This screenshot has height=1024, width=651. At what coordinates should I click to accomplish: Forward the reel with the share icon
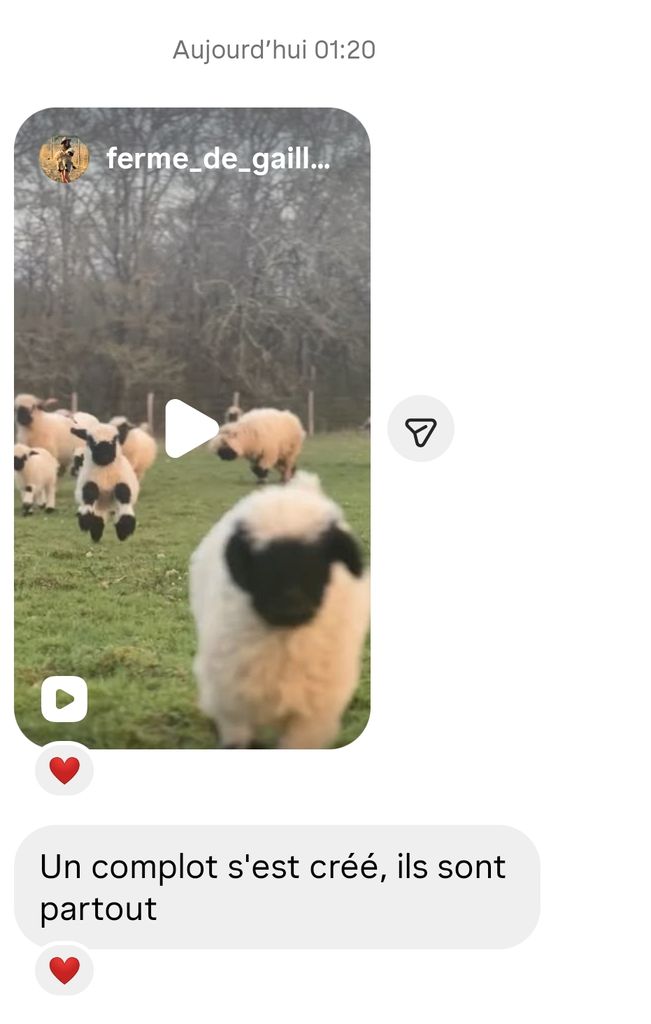coord(420,430)
